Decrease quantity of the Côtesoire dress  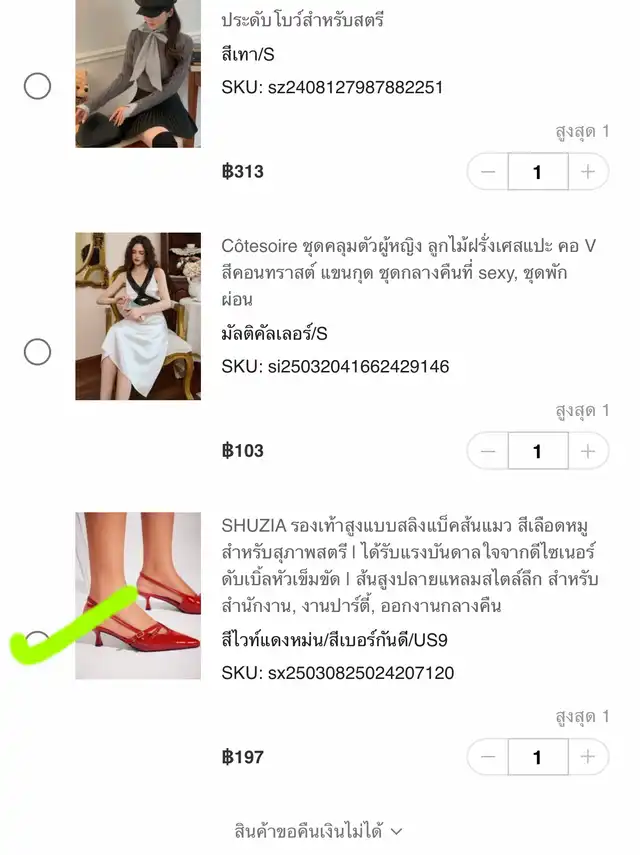pos(488,451)
